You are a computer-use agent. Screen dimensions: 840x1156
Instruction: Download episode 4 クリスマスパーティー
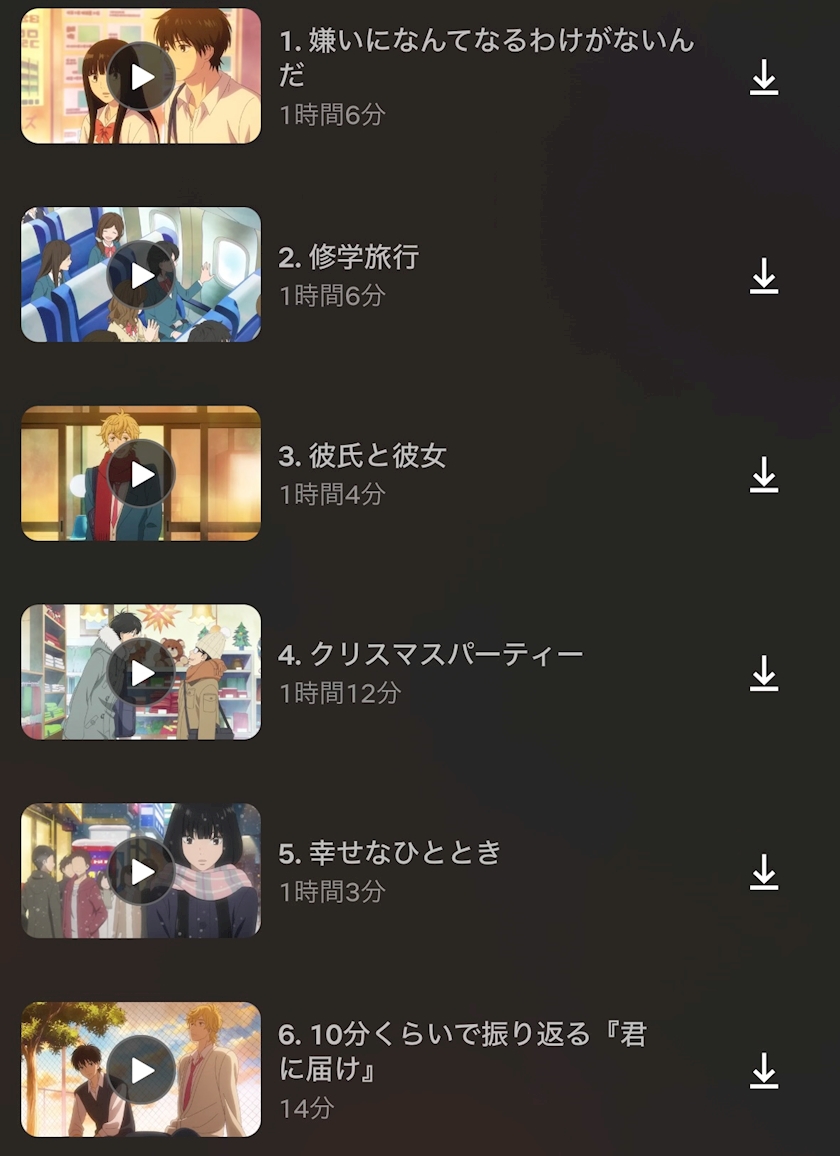click(764, 673)
